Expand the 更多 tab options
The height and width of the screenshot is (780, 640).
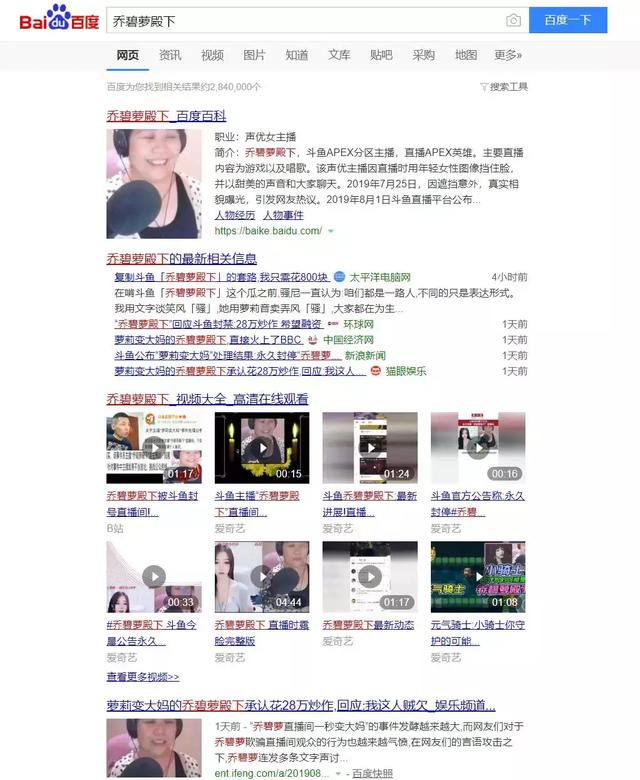(x=507, y=55)
